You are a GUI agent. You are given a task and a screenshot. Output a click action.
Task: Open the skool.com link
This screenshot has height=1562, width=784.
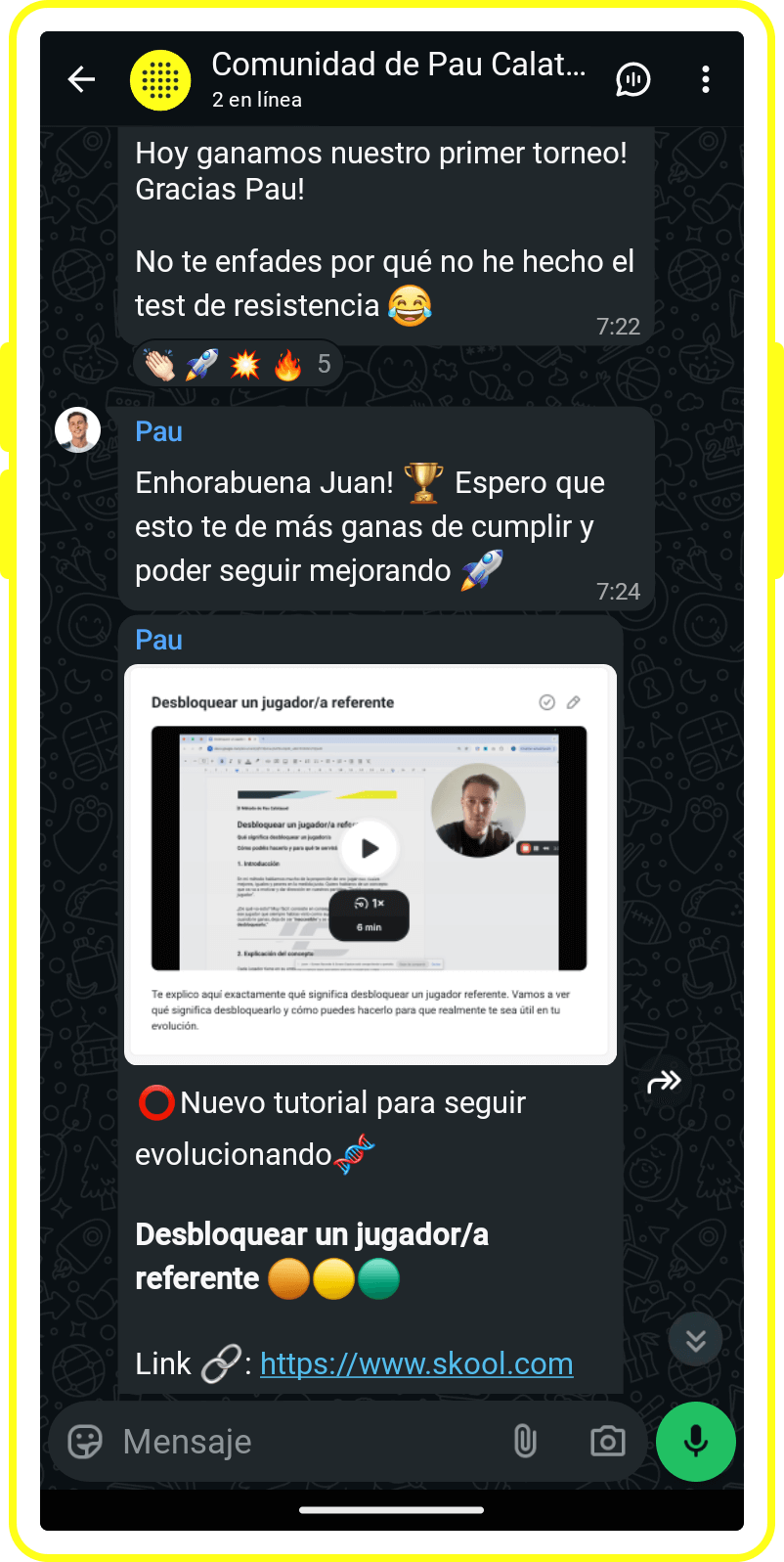pos(416,1363)
